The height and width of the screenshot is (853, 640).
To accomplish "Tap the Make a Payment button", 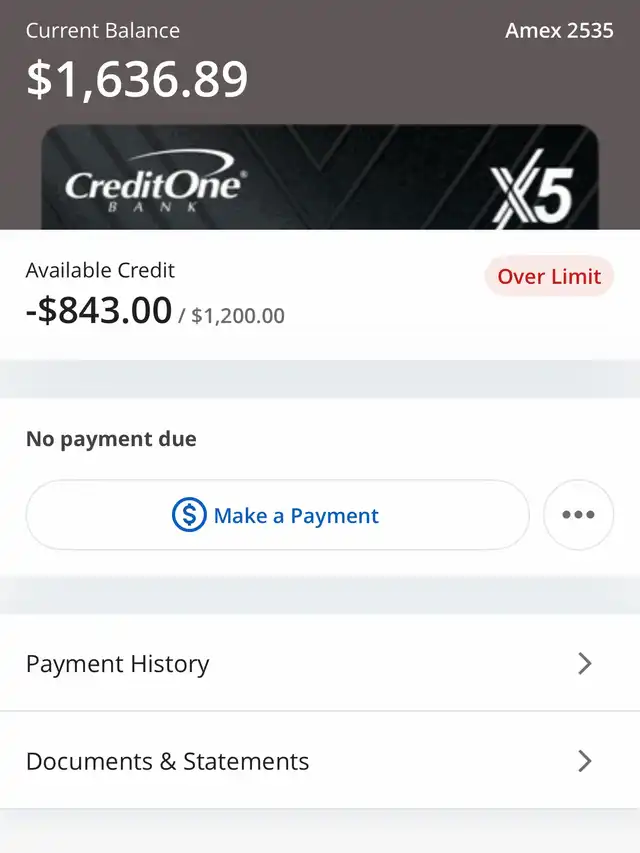I will pyautogui.click(x=277, y=515).
